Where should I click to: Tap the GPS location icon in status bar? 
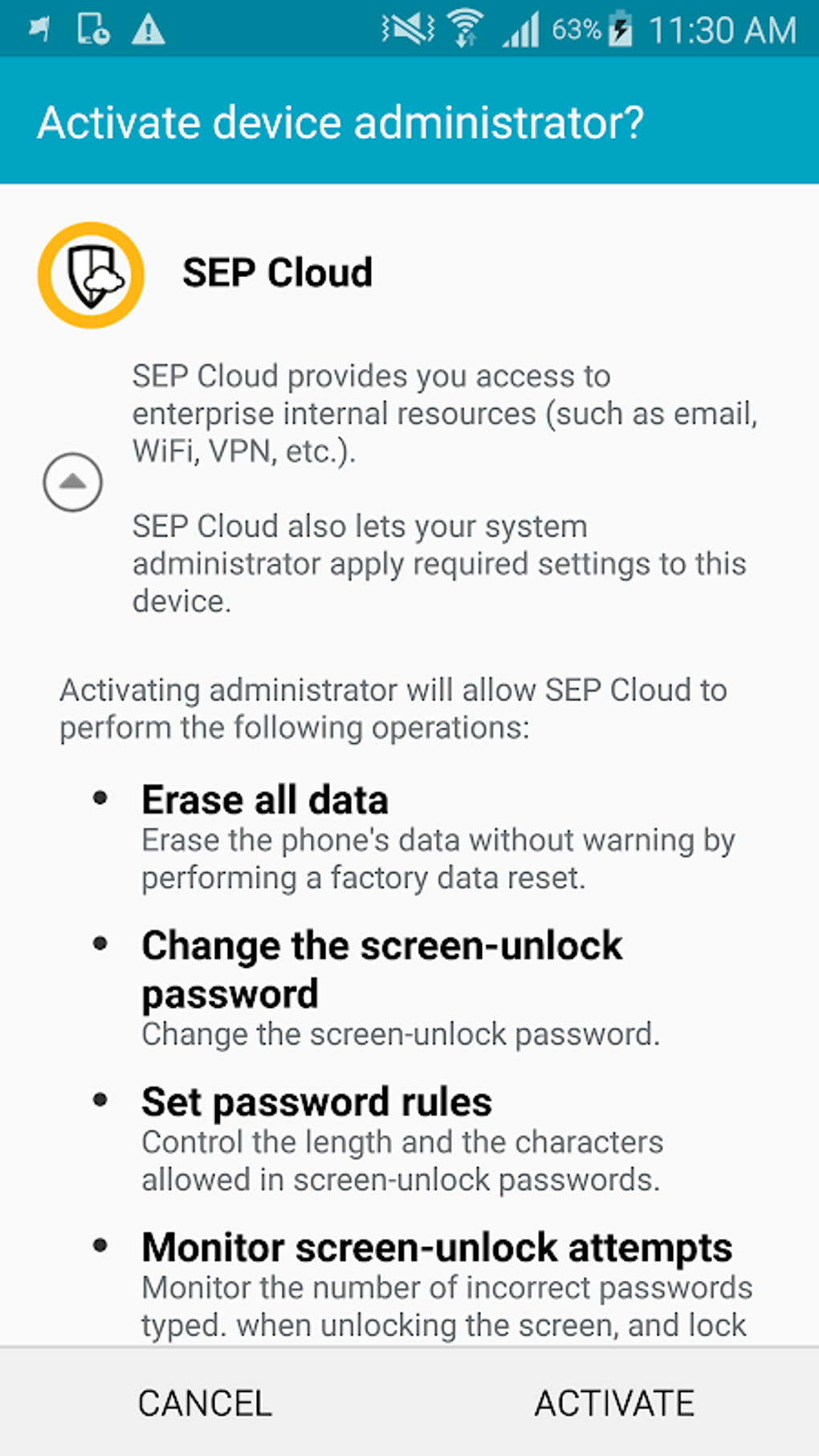click(38, 30)
